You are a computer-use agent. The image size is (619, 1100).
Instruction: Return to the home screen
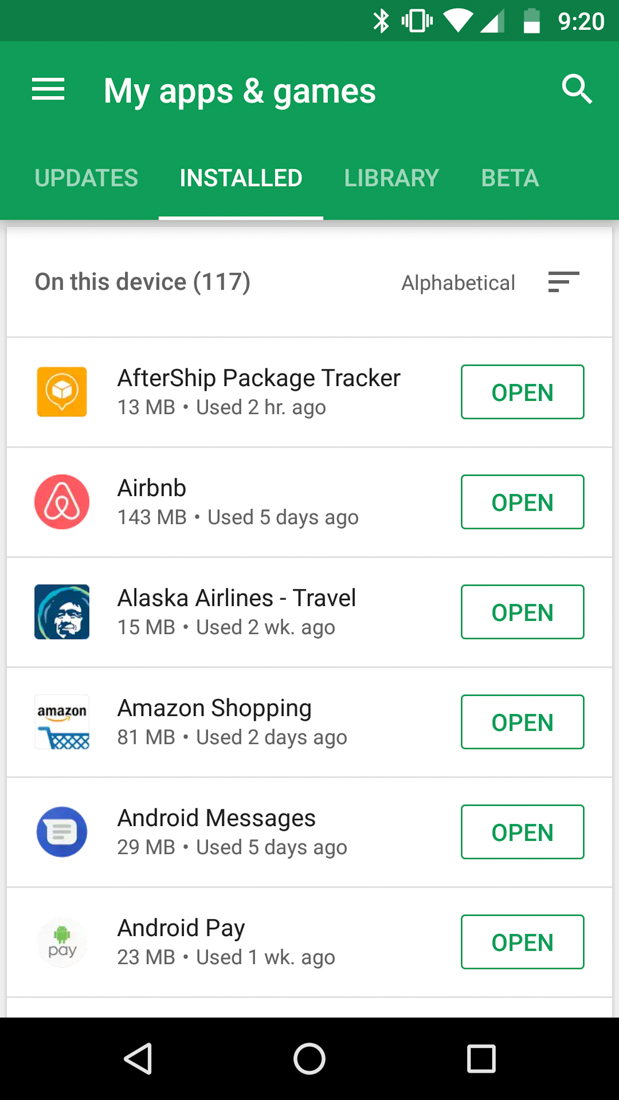(309, 1058)
